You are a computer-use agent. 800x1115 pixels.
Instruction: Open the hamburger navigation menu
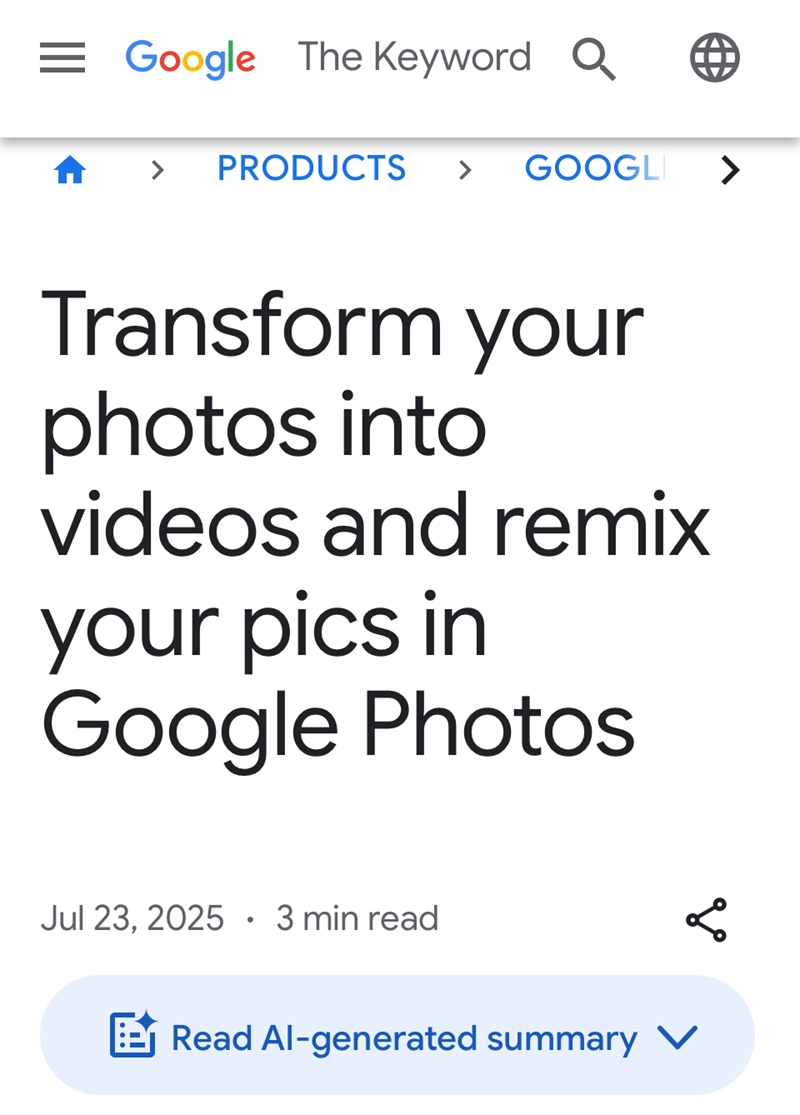[x=63, y=58]
